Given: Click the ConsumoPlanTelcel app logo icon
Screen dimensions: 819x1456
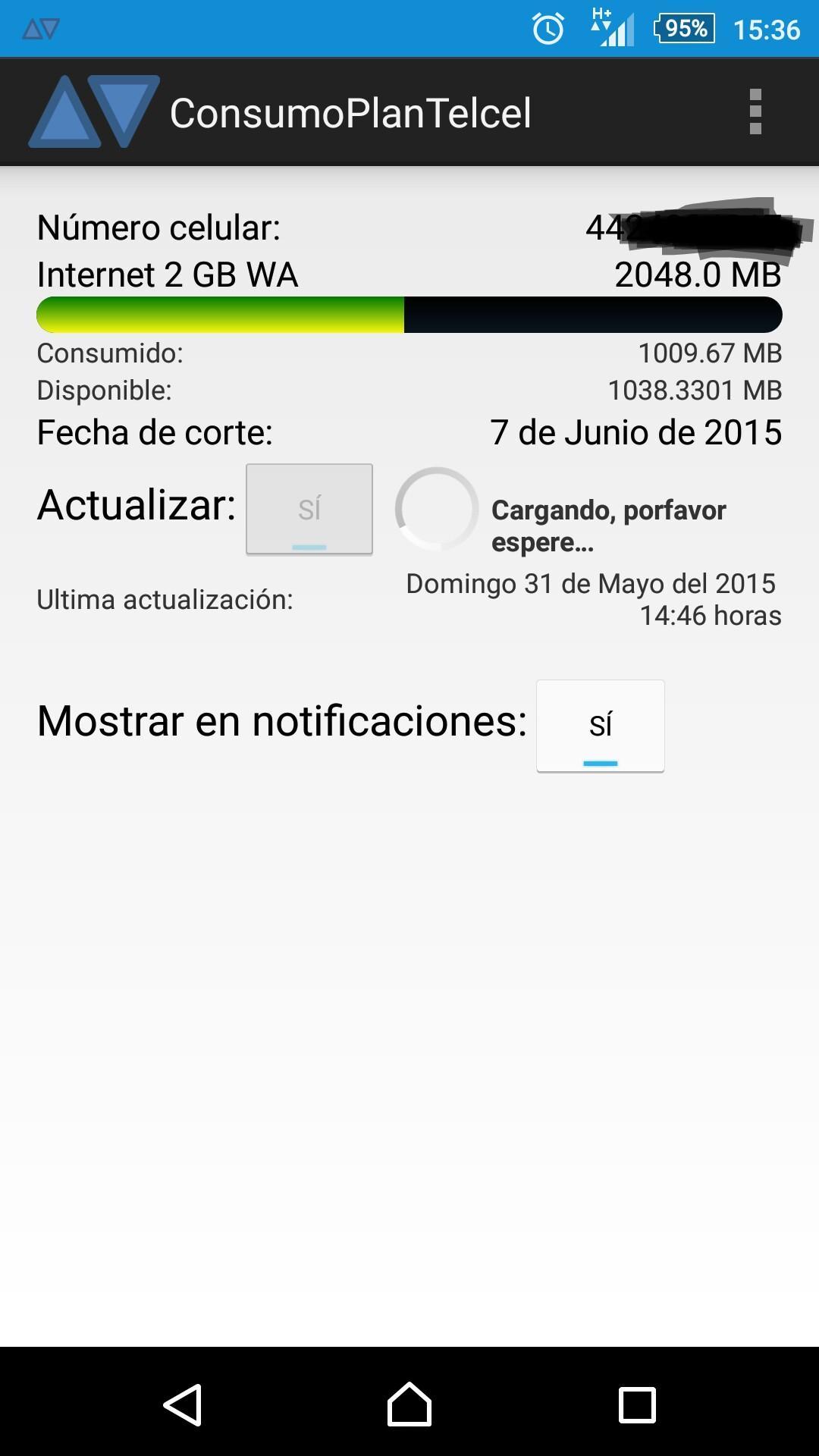Looking at the screenshot, I should point(93,111).
